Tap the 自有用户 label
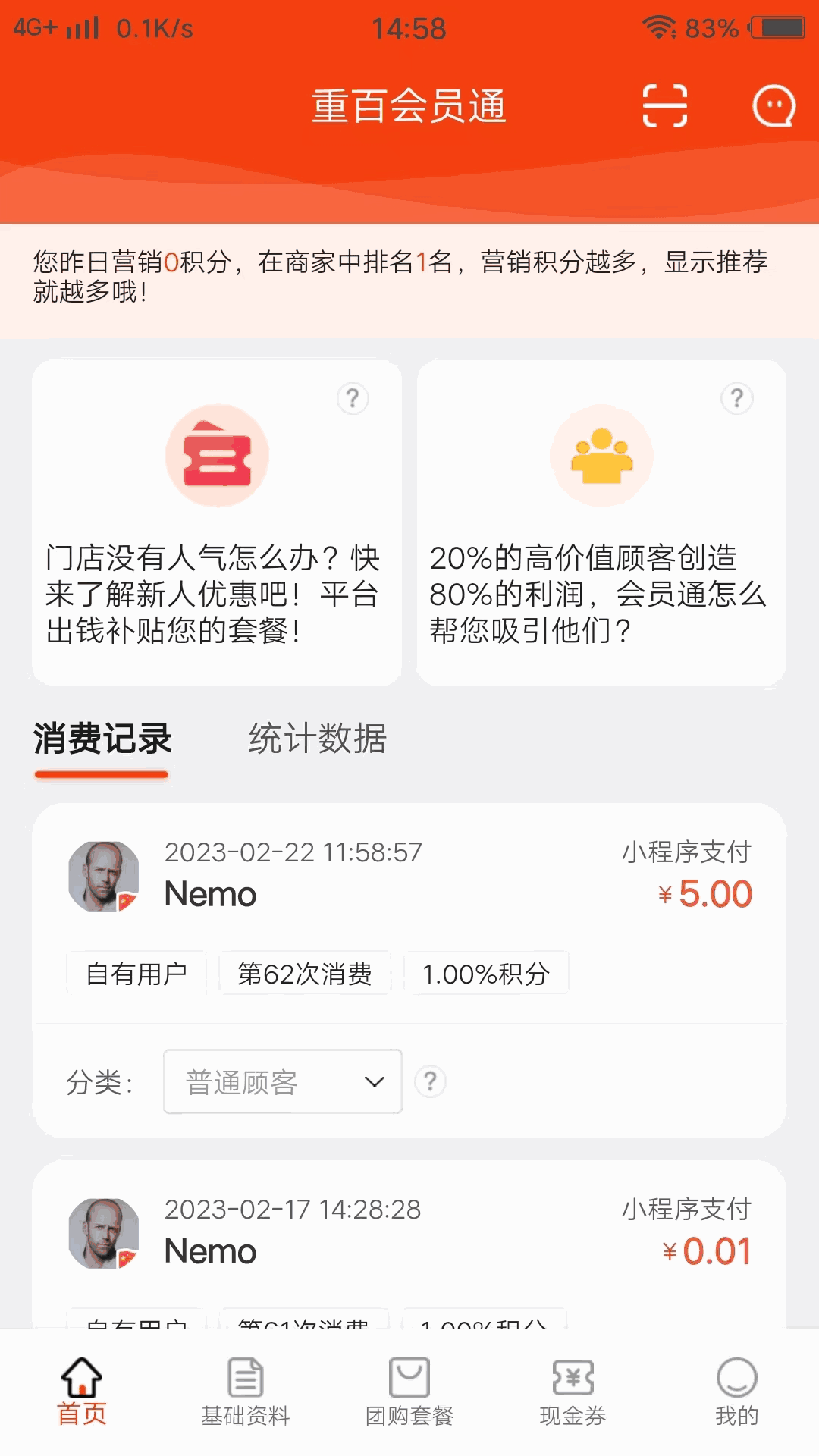The width and height of the screenshot is (819, 1456). [136, 974]
